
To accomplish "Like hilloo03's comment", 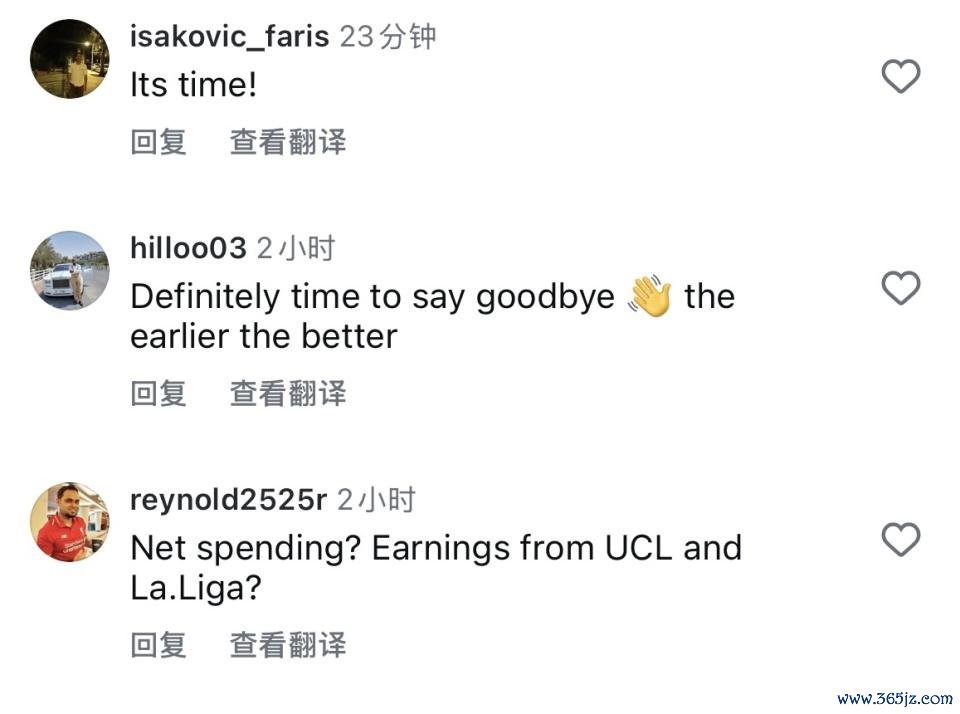I will [x=900, y=288].
